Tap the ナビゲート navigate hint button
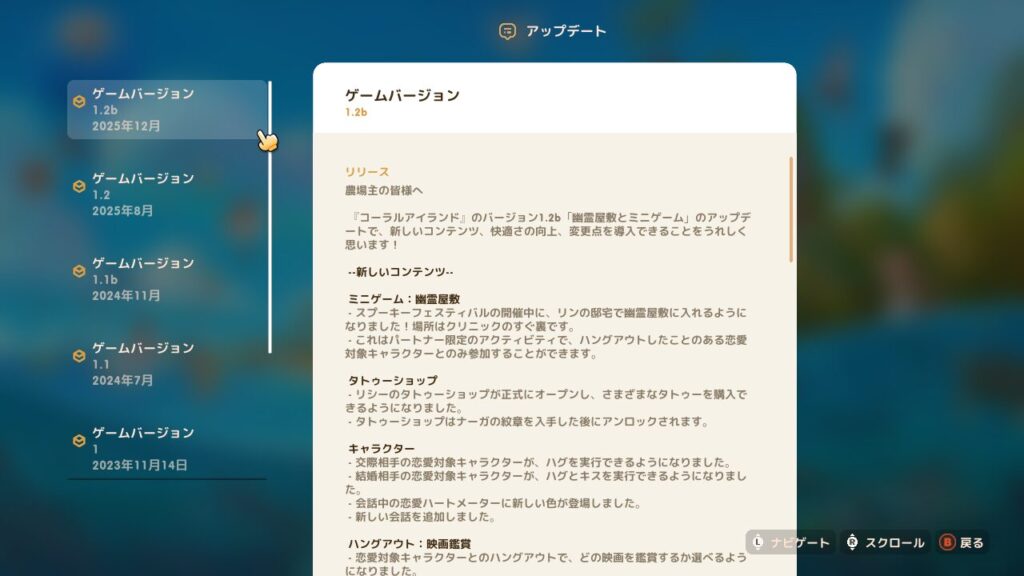The image size is (1024, 576). 790,543
